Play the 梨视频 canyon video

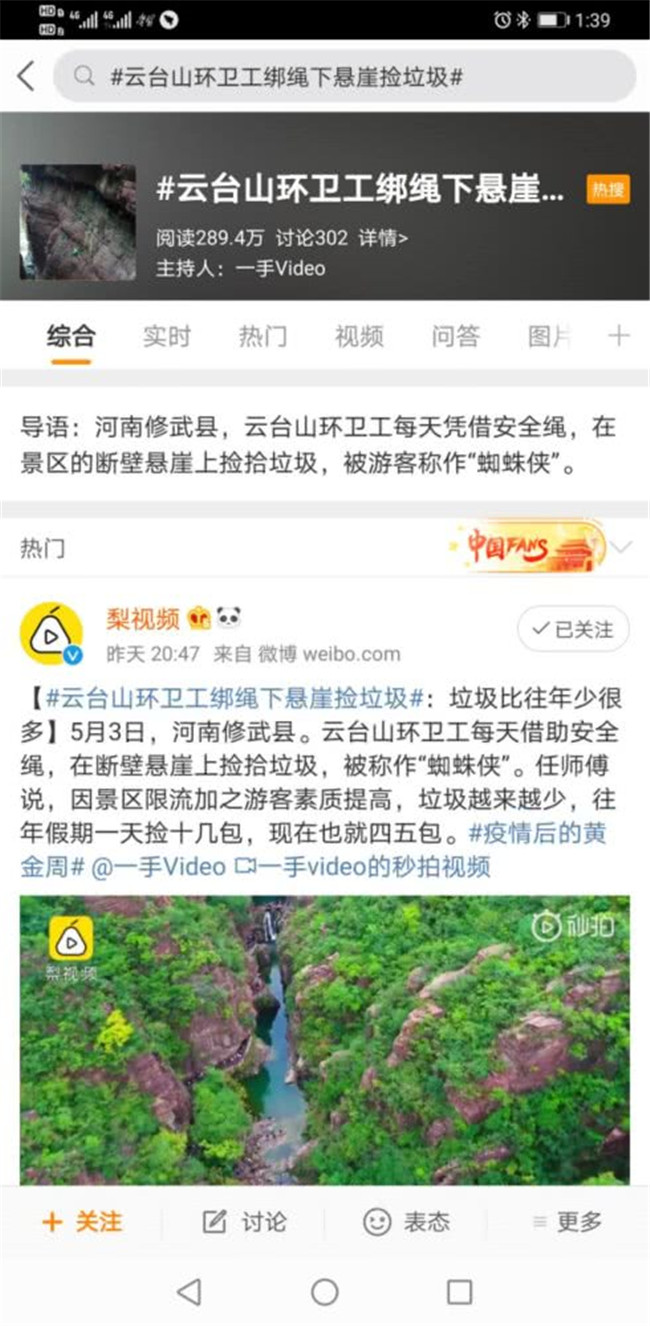[x=325, y=1040]
